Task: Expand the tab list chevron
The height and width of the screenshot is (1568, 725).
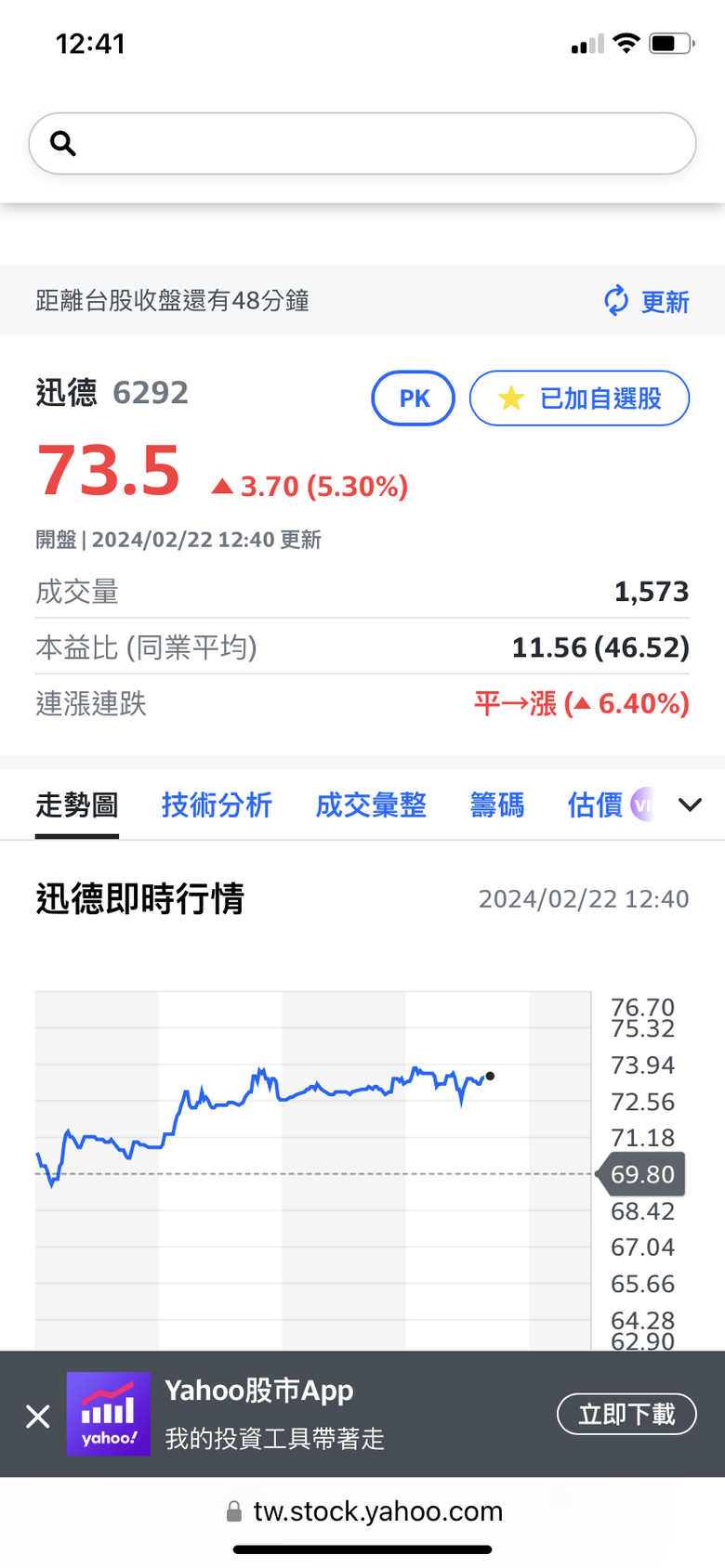Action: pos(690,804)
